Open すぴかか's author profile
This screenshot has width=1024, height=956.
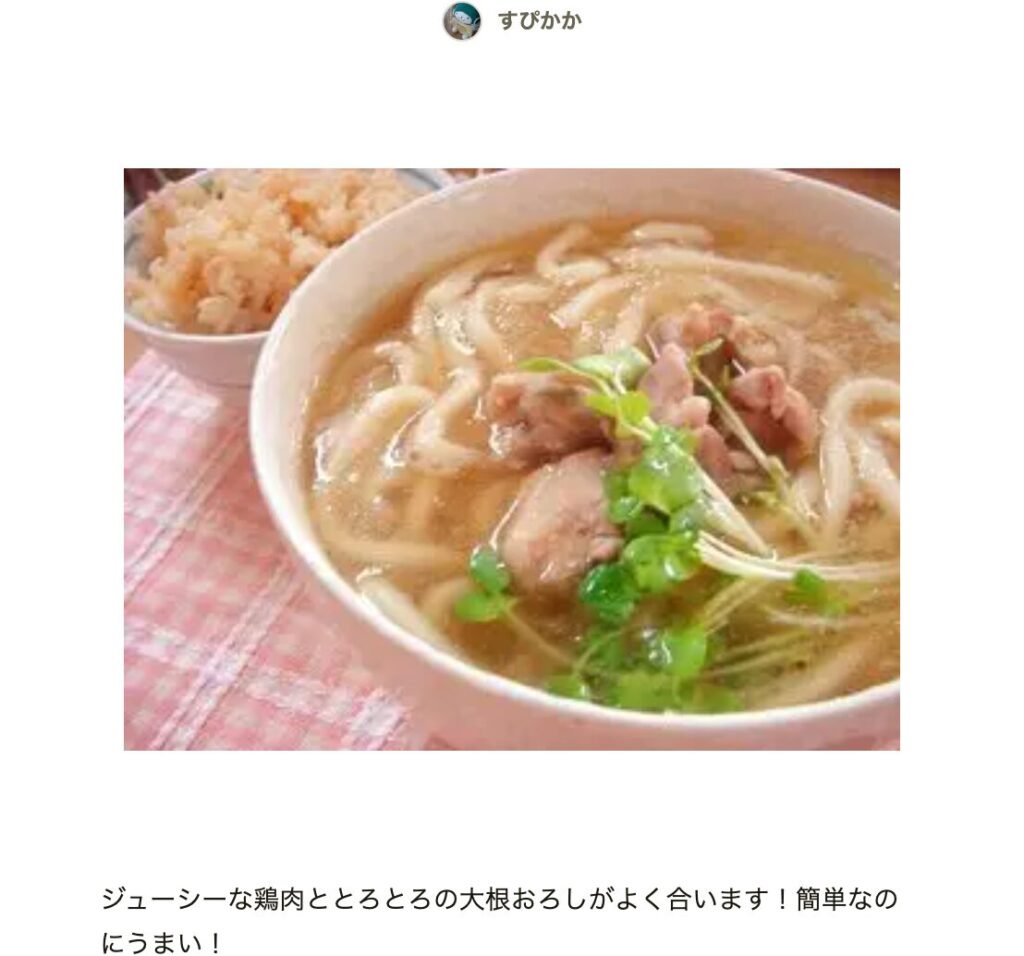[x=538, y=20]
